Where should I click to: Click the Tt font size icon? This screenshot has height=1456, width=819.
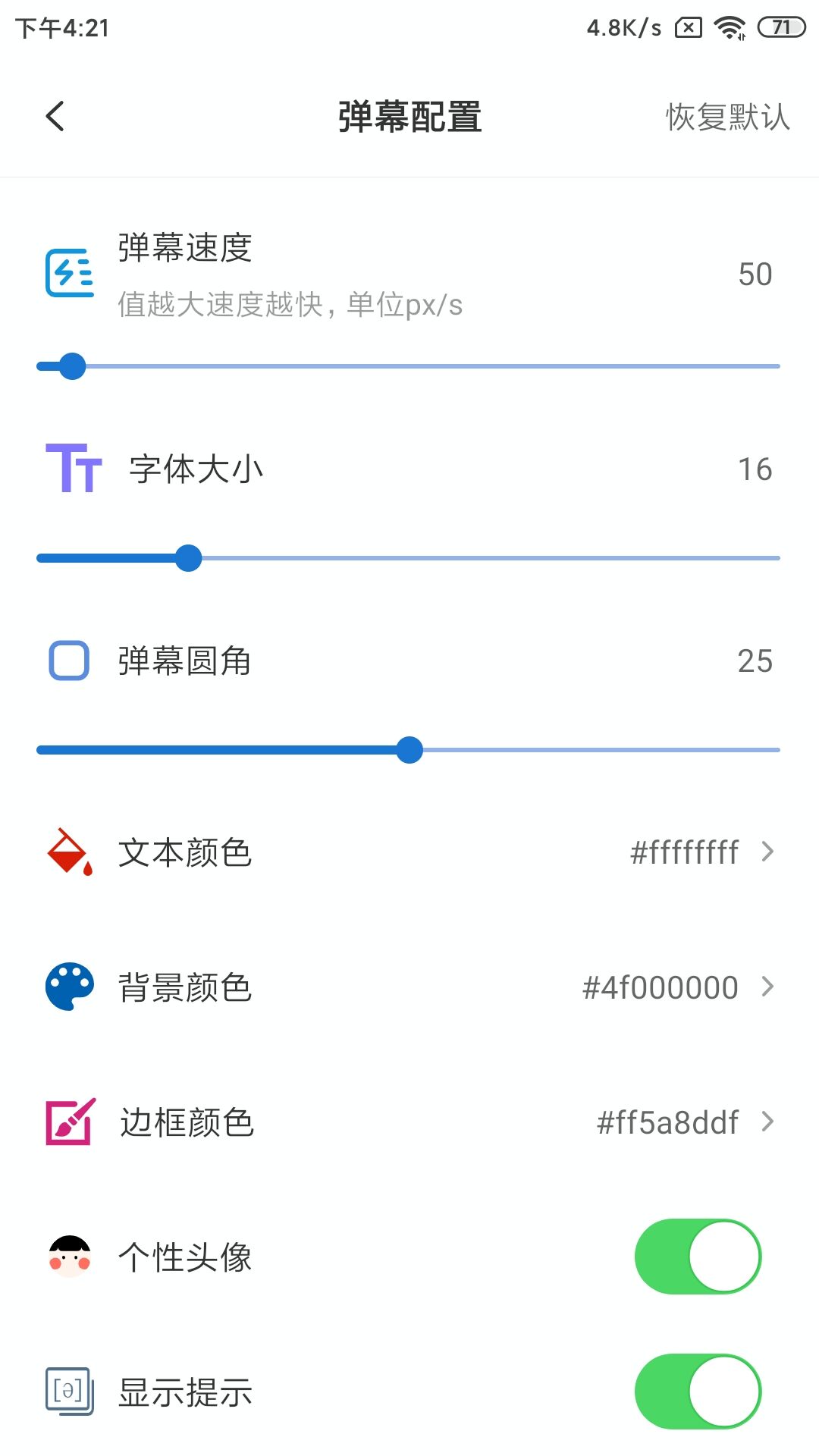click(x=74, y=469)
